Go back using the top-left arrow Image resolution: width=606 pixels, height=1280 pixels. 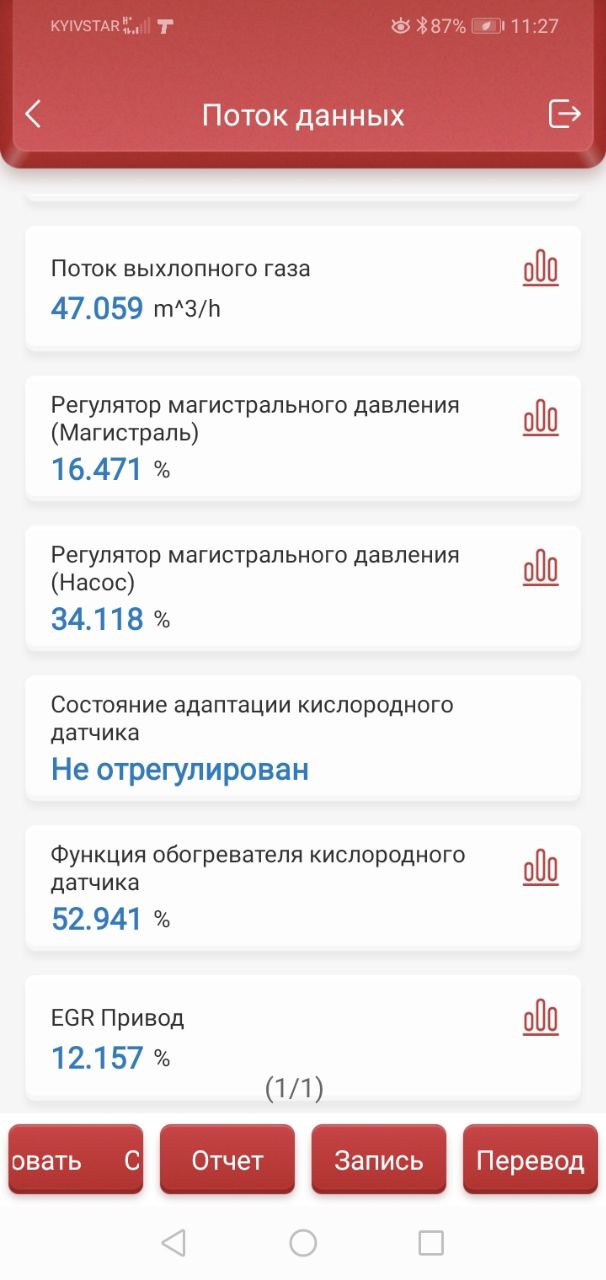coord(33,114)
